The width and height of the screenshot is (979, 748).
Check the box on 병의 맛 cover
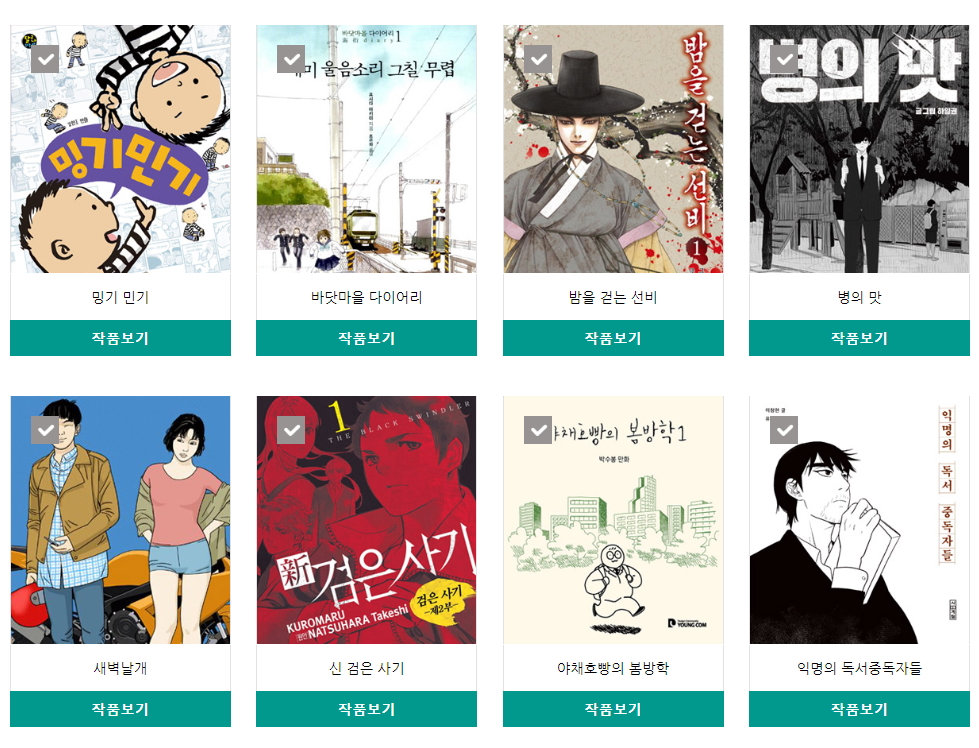pyautogui.click(x=784, y=59)
